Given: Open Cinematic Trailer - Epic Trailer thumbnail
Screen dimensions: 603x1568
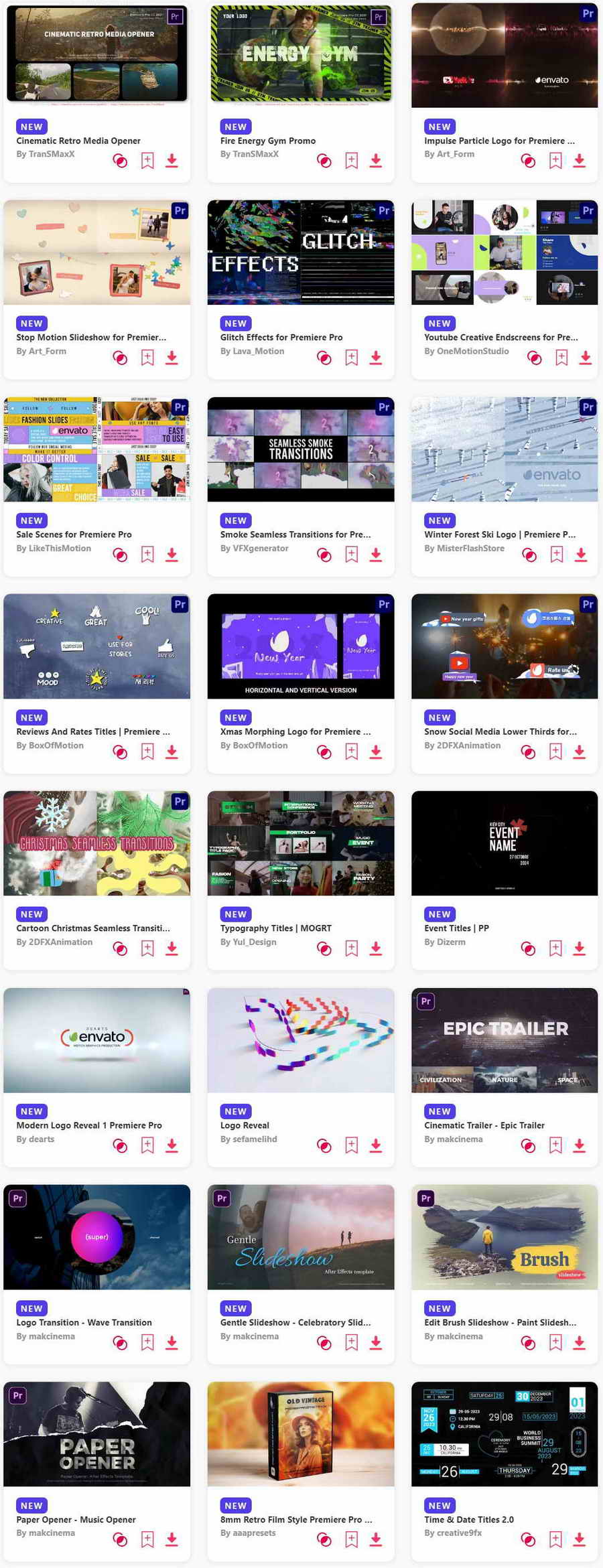Looking at the screenshot, I should click(504, 1040).
